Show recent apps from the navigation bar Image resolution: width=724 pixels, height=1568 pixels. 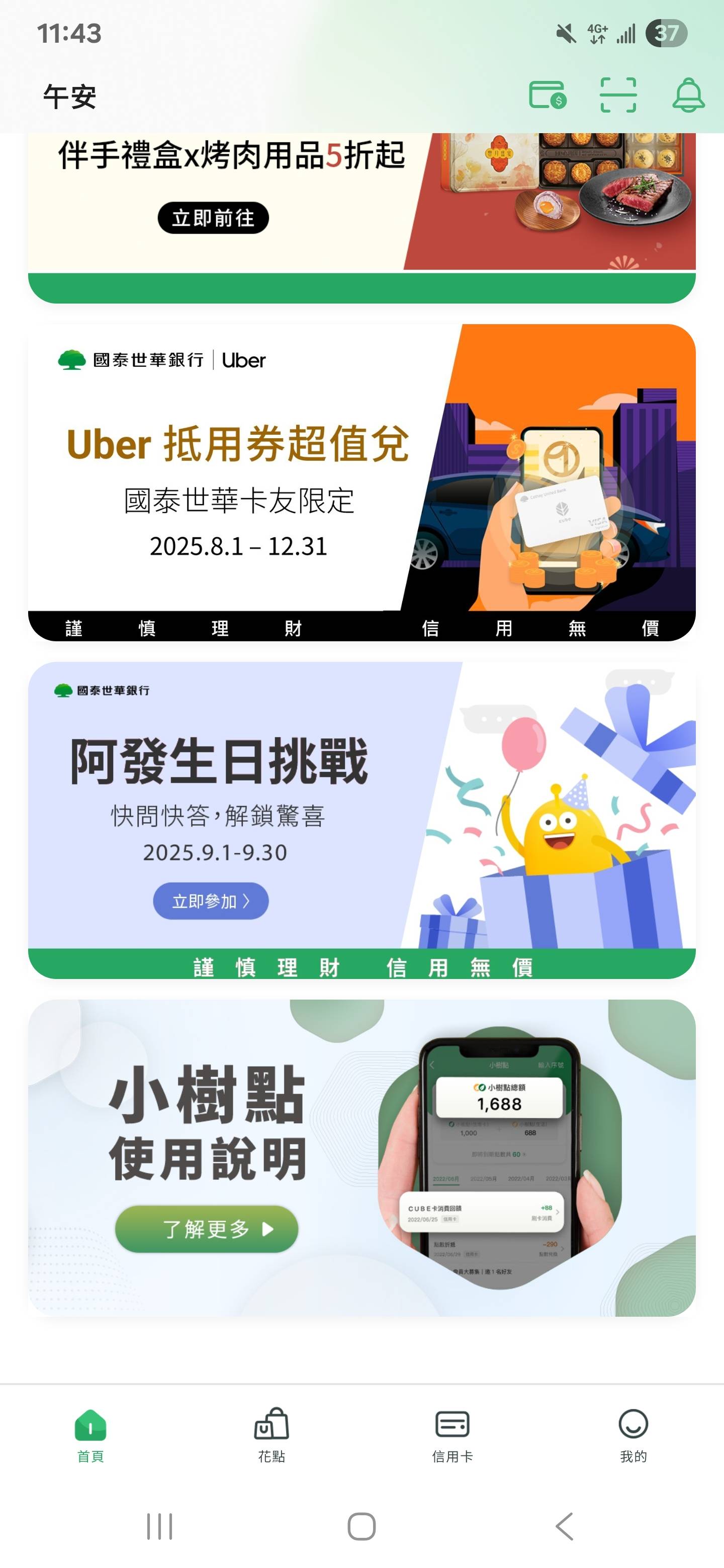coord(159,1526)
